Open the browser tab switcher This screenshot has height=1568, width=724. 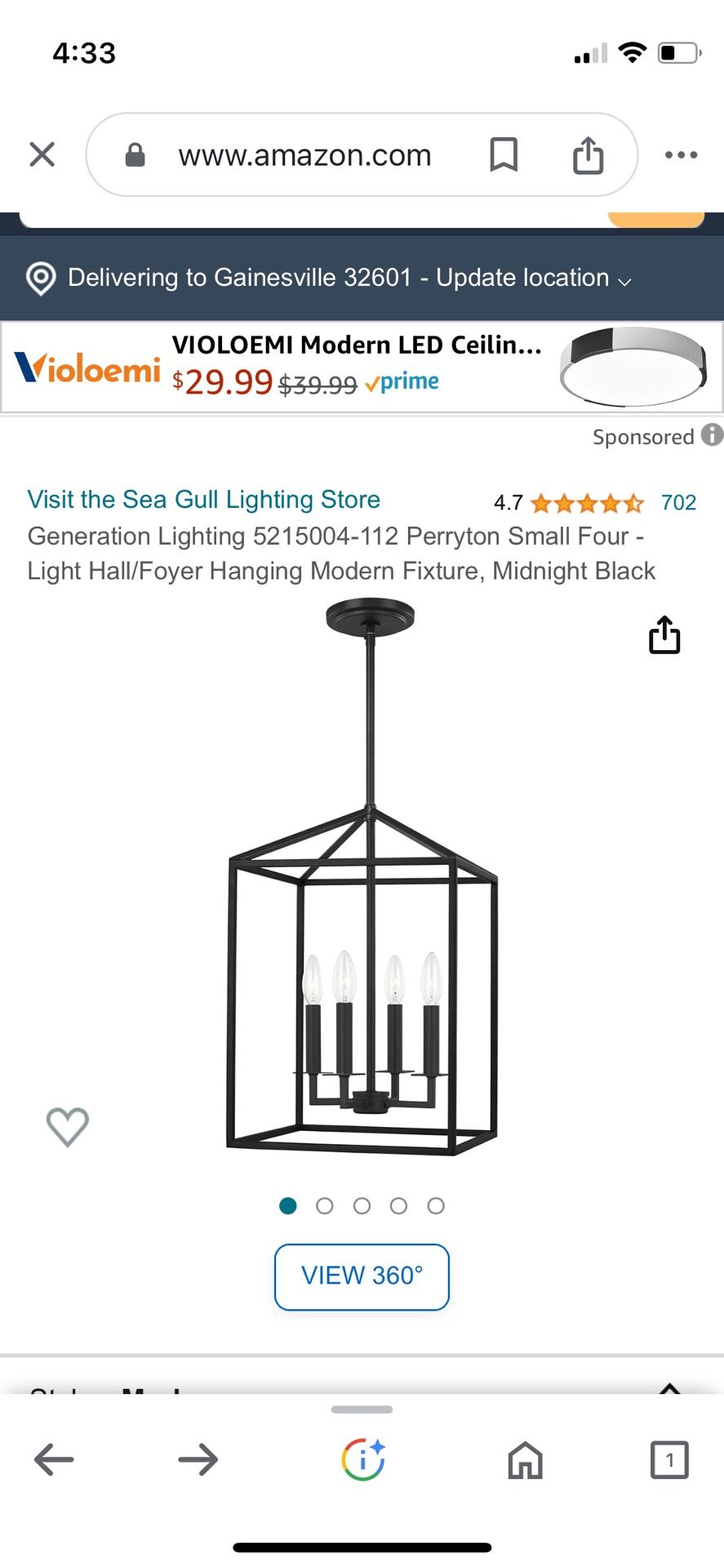pos(668,1459)
